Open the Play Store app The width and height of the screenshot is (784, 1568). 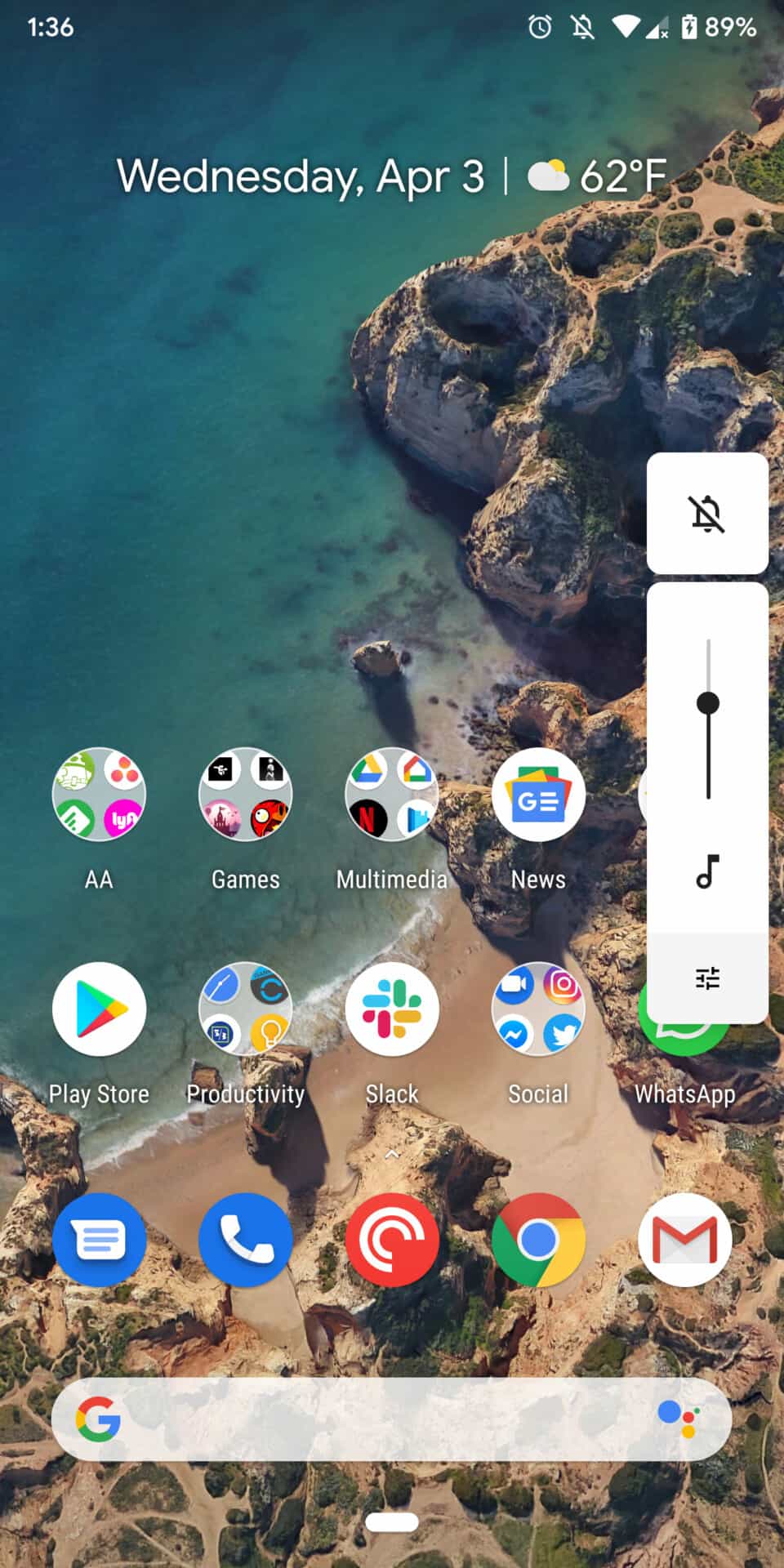pyautogui.click(x=99, y=1009)
